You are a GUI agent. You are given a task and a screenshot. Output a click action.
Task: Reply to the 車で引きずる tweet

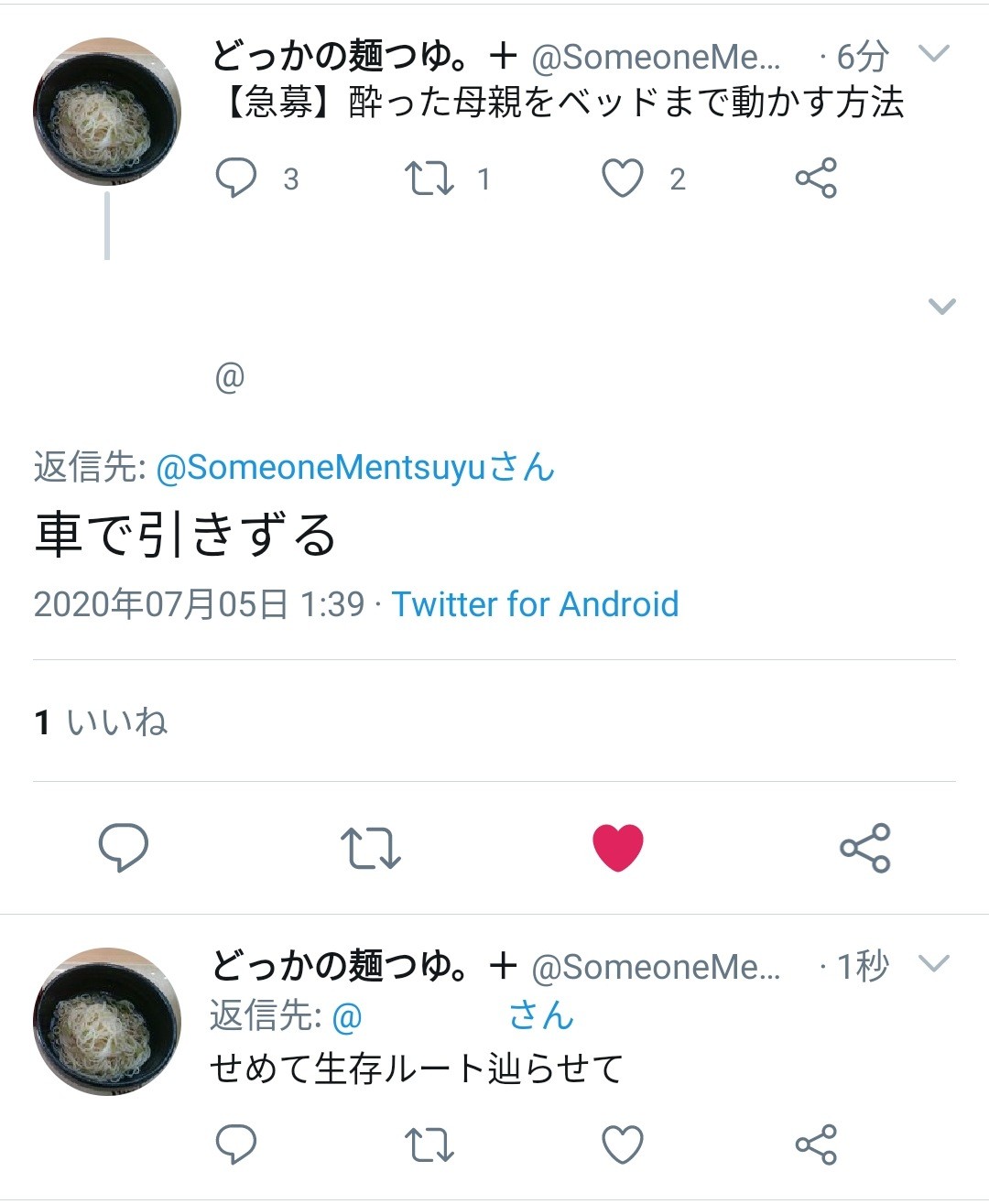pyautogui.click(x=124, y=847)
